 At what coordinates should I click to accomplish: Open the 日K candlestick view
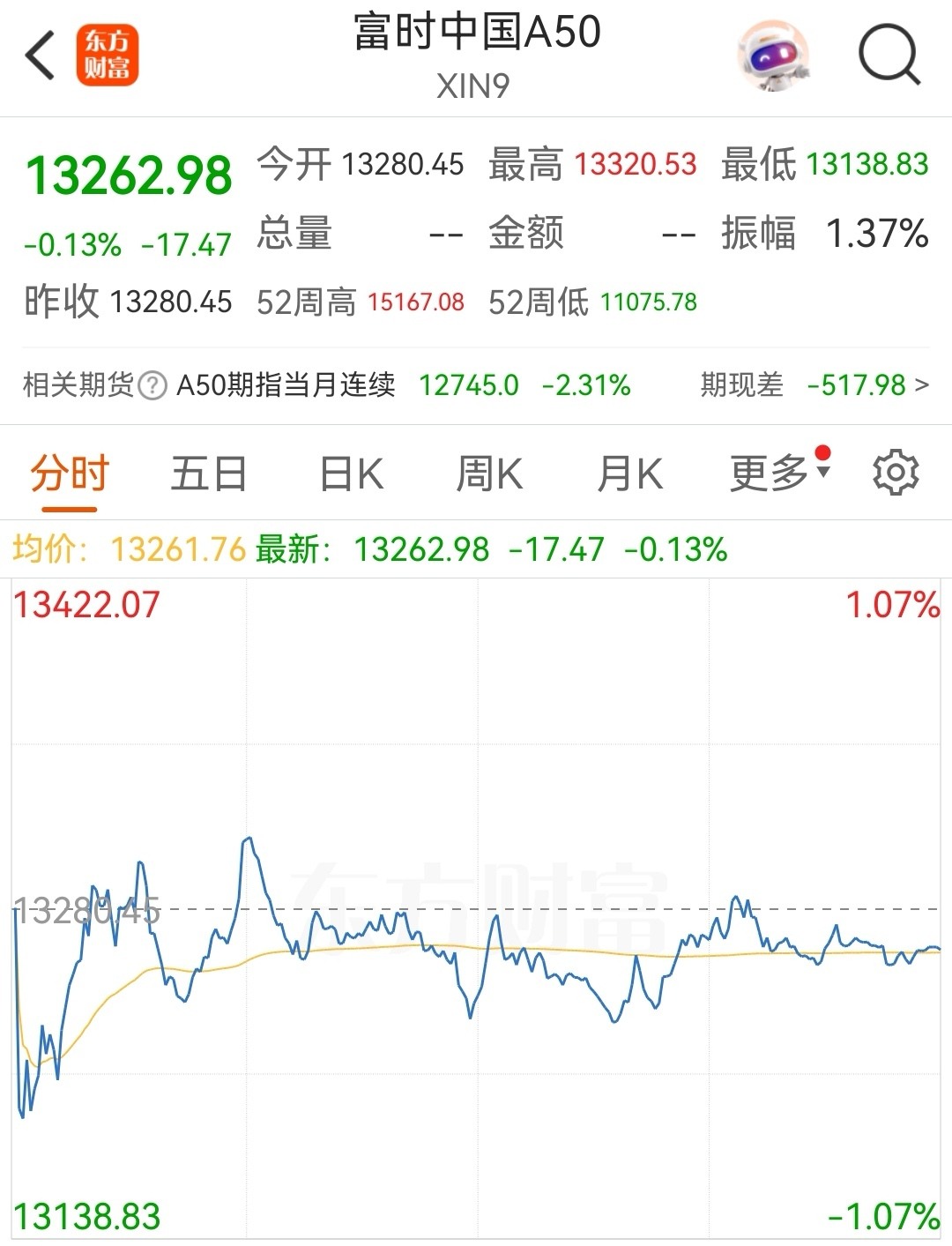coord(352,473)
